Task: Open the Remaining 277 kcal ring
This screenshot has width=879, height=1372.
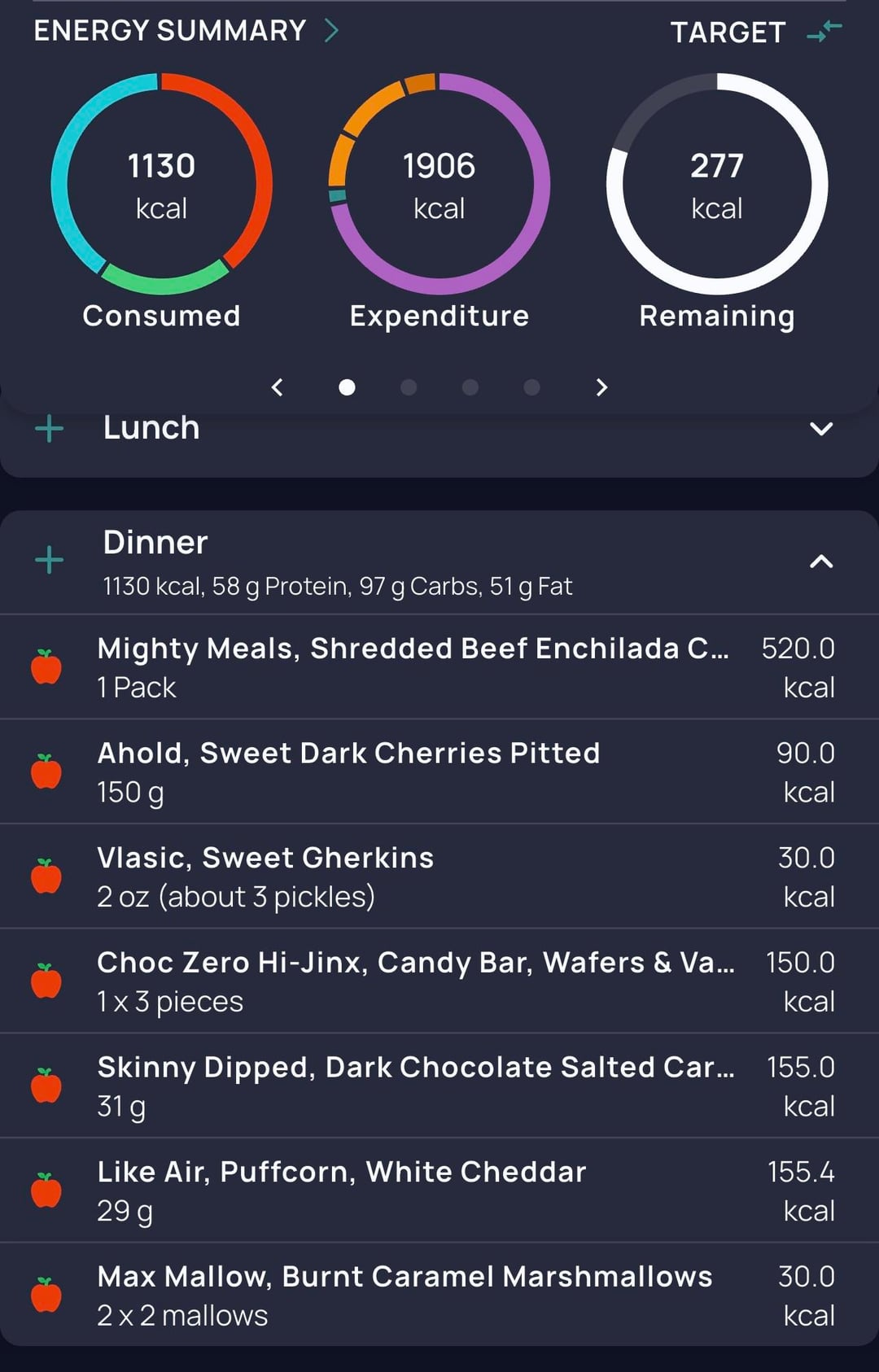Action: [716, 185]
